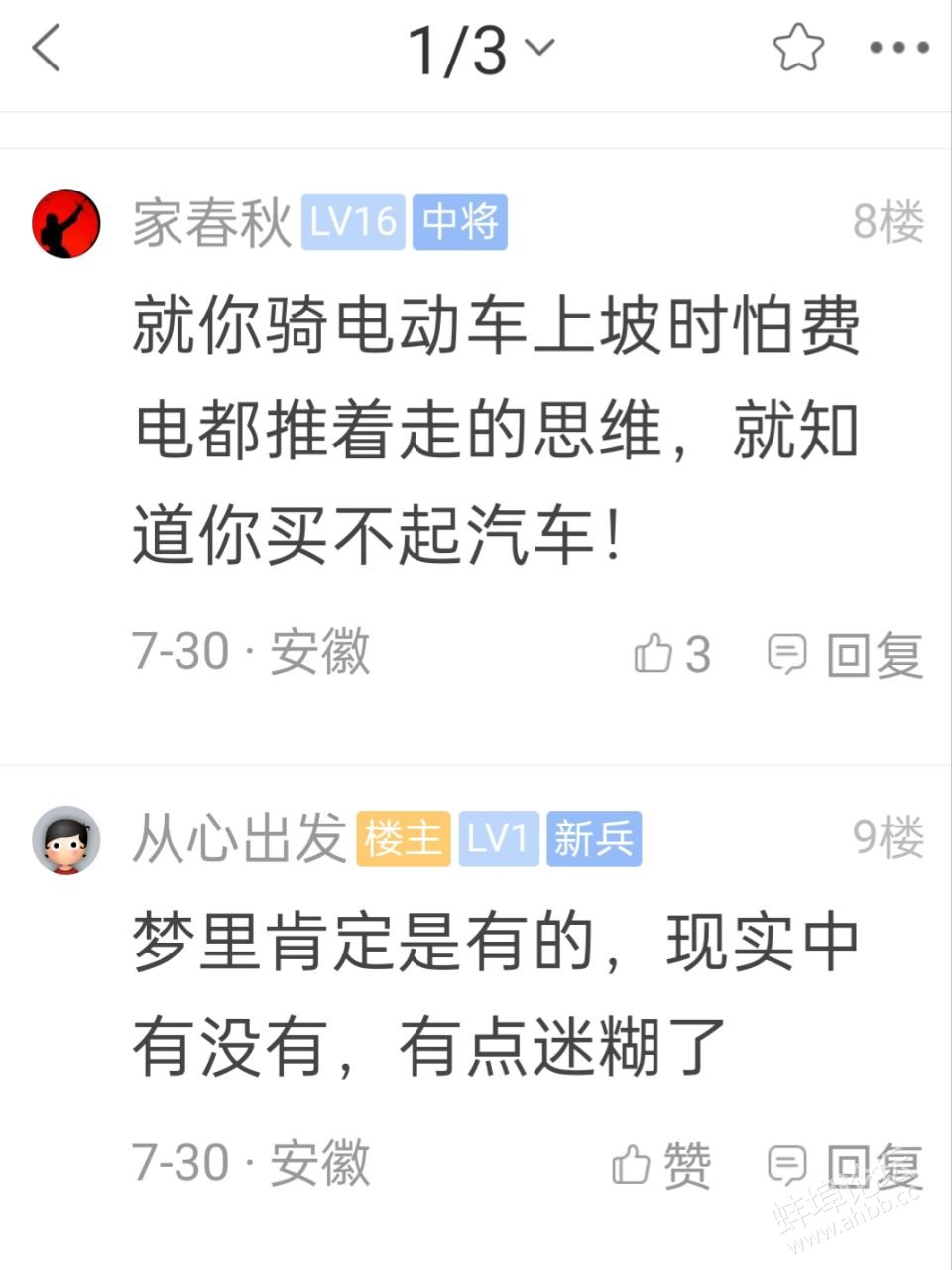Go back using the top-left arrow
Screen dimensions: 952x1270
point(46,49)
